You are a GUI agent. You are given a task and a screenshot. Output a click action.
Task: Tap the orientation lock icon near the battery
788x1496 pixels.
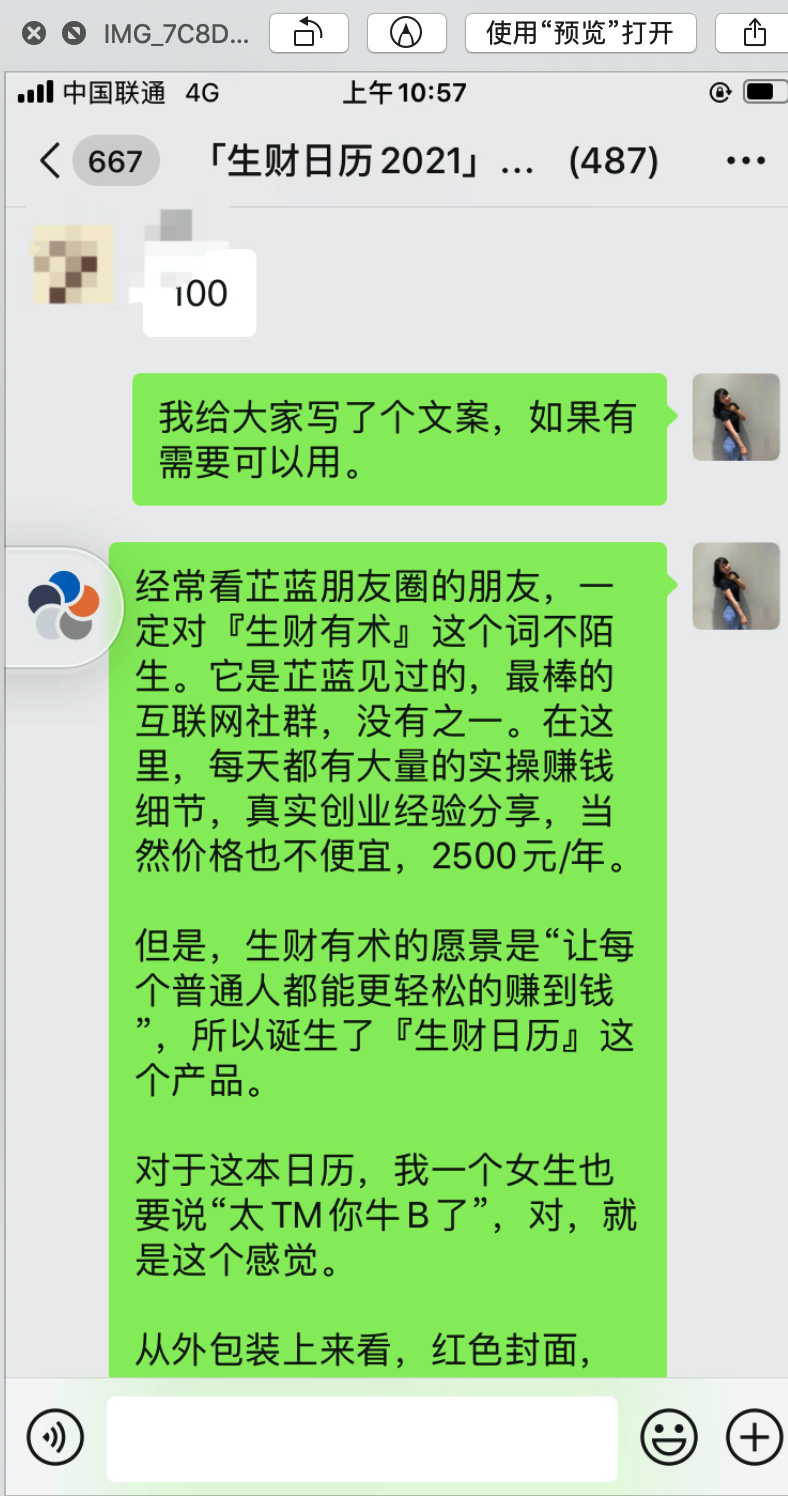tap(719, 92)
